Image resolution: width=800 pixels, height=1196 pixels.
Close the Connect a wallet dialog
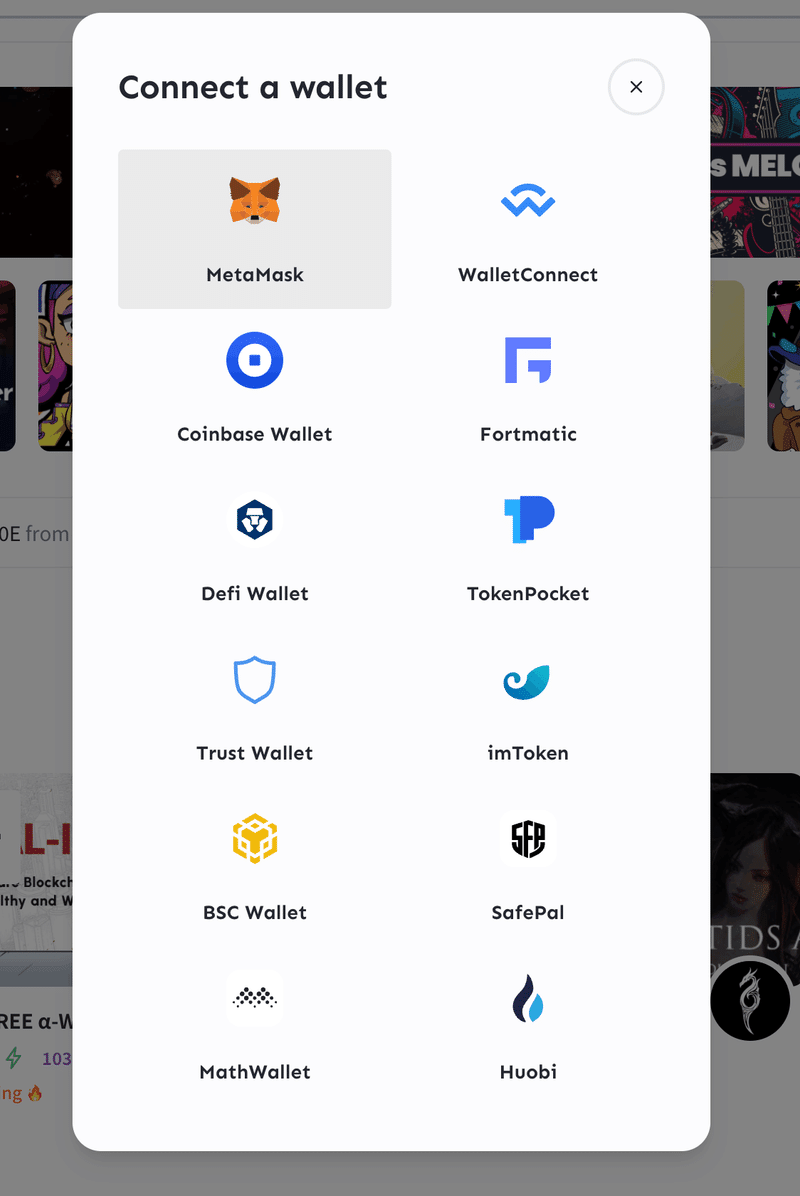tap(636, 87)
